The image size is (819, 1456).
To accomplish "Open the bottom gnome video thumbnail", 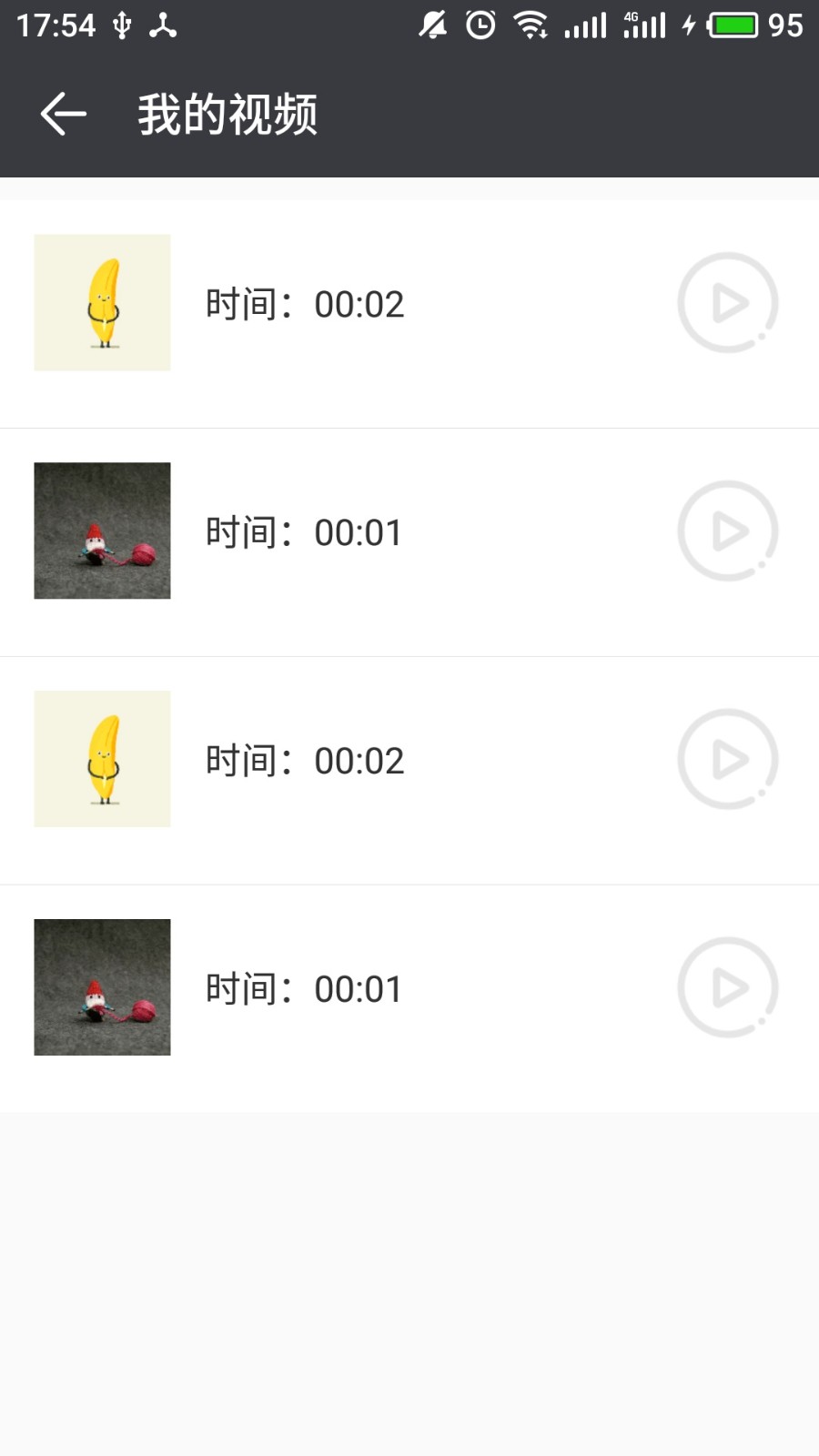I will point(101,987).
